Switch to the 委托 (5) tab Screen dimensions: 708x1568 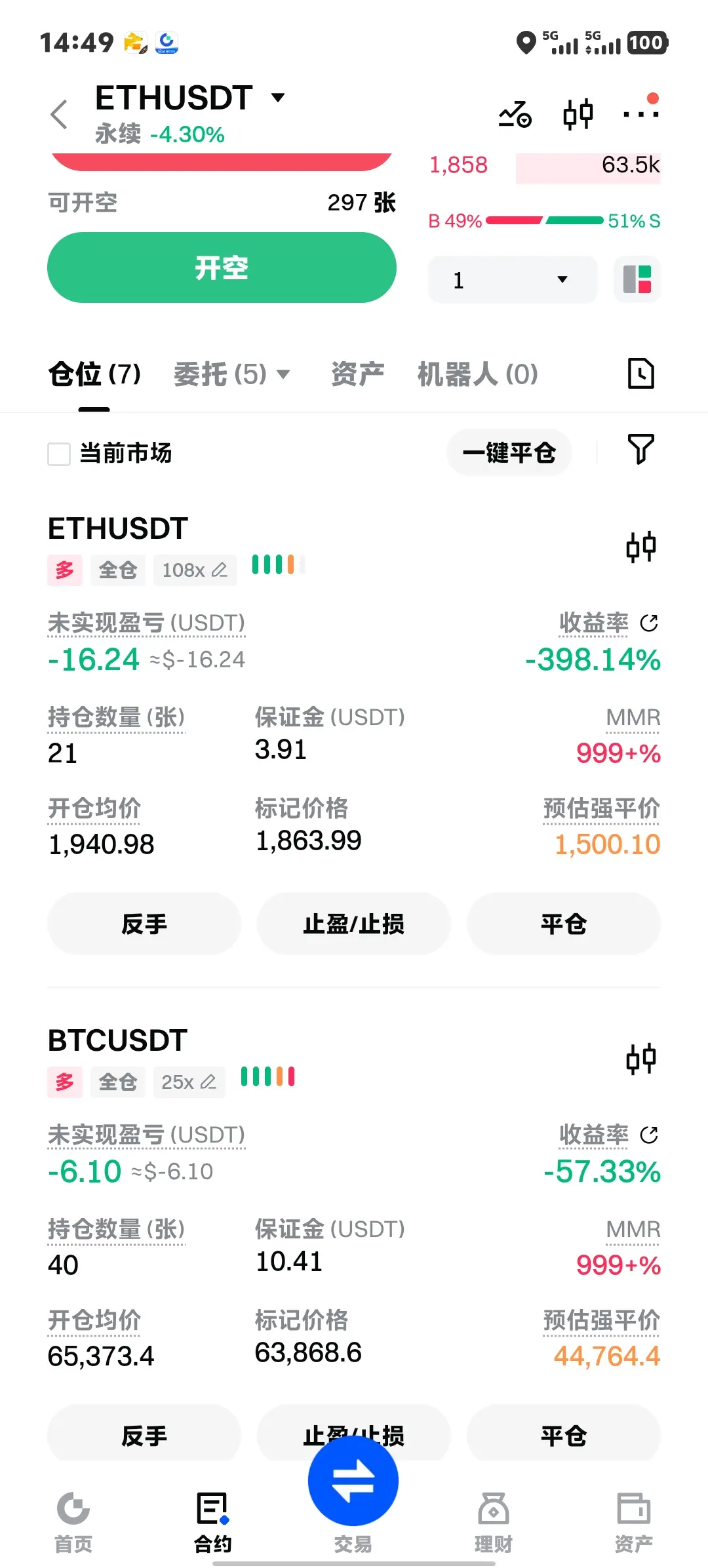pos(231,374)
